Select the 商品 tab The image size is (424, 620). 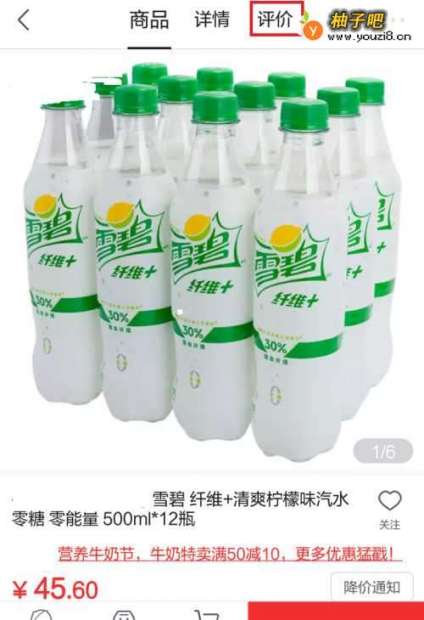click(149, 20)
